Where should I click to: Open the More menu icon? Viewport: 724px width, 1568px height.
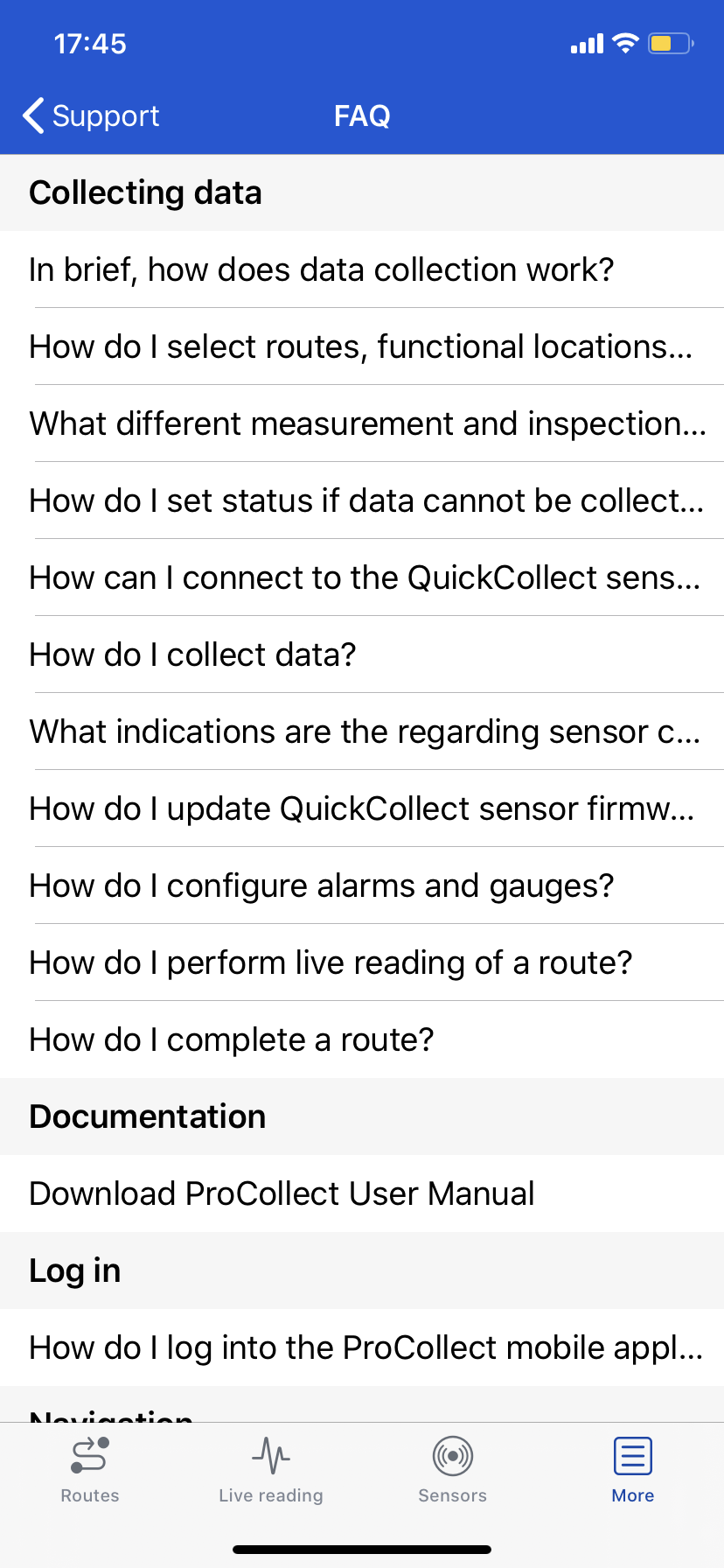(632, 1457)
